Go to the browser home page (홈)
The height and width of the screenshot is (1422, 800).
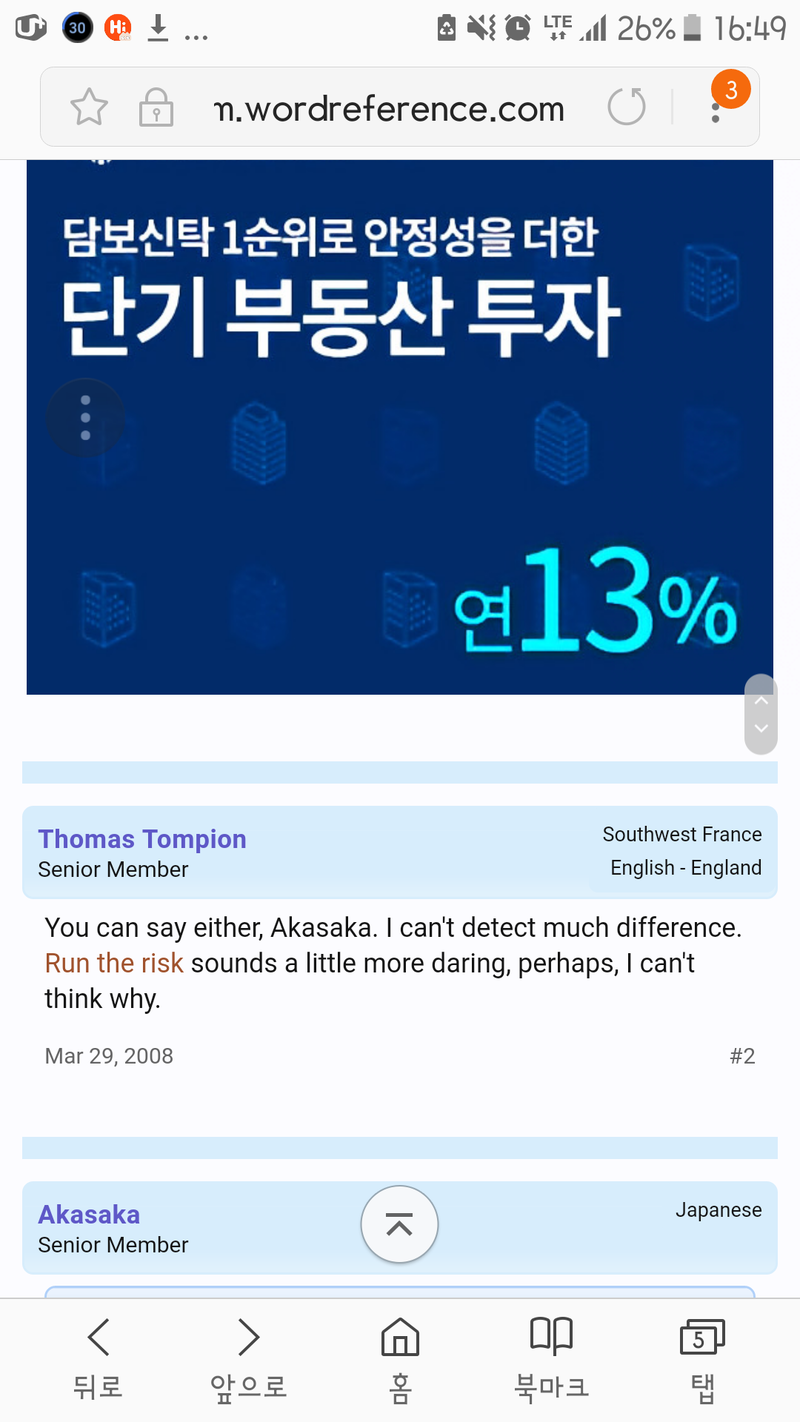(400, 1358)
